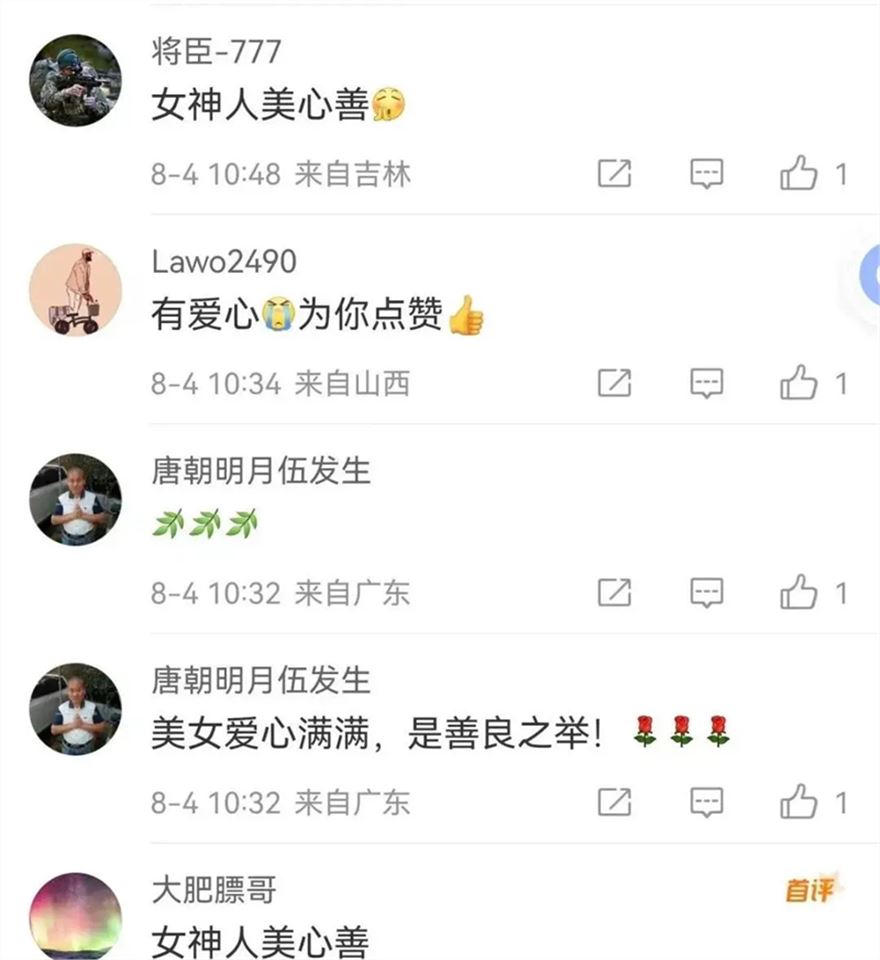Like Lawo2490's comment
880x960 pixels.
coord(799,383)
